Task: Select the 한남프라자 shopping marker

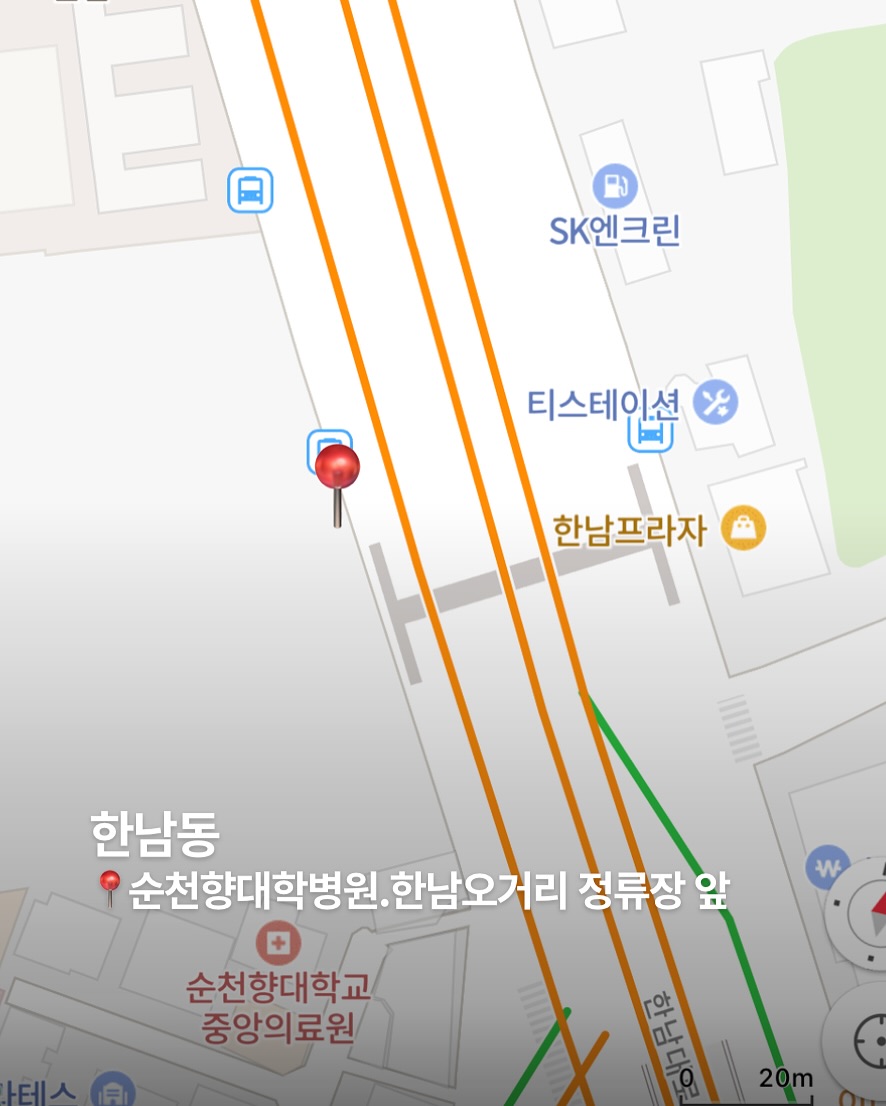Action: [x=743, y=528]
